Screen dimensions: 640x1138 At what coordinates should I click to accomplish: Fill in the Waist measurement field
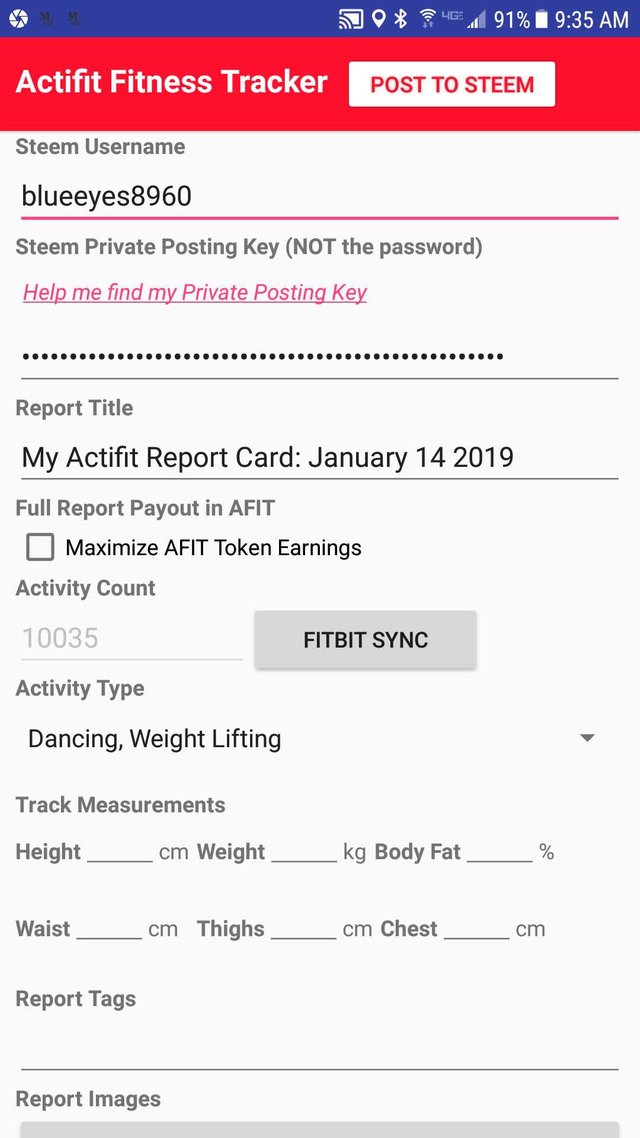[x=109, y=928]
